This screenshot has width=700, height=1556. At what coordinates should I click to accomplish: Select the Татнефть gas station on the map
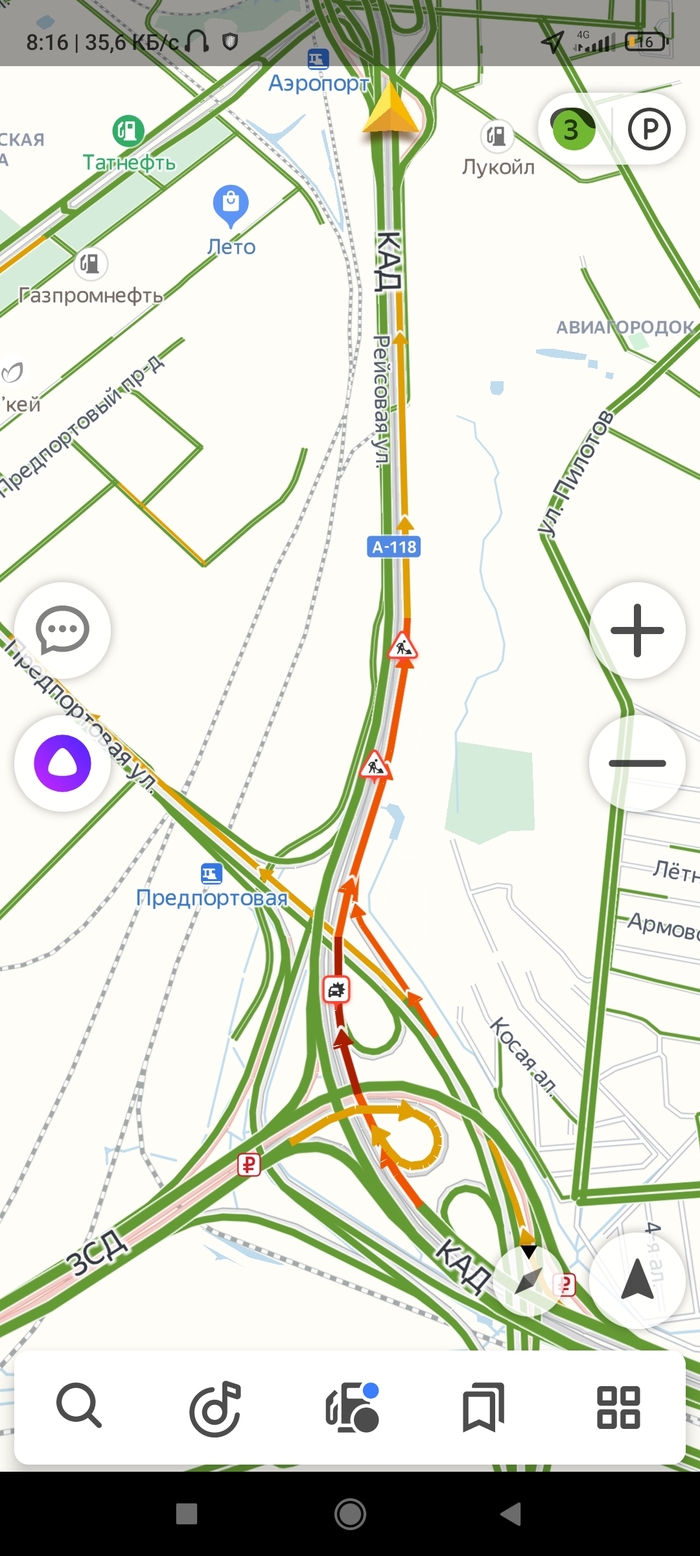tap(128, 129)
